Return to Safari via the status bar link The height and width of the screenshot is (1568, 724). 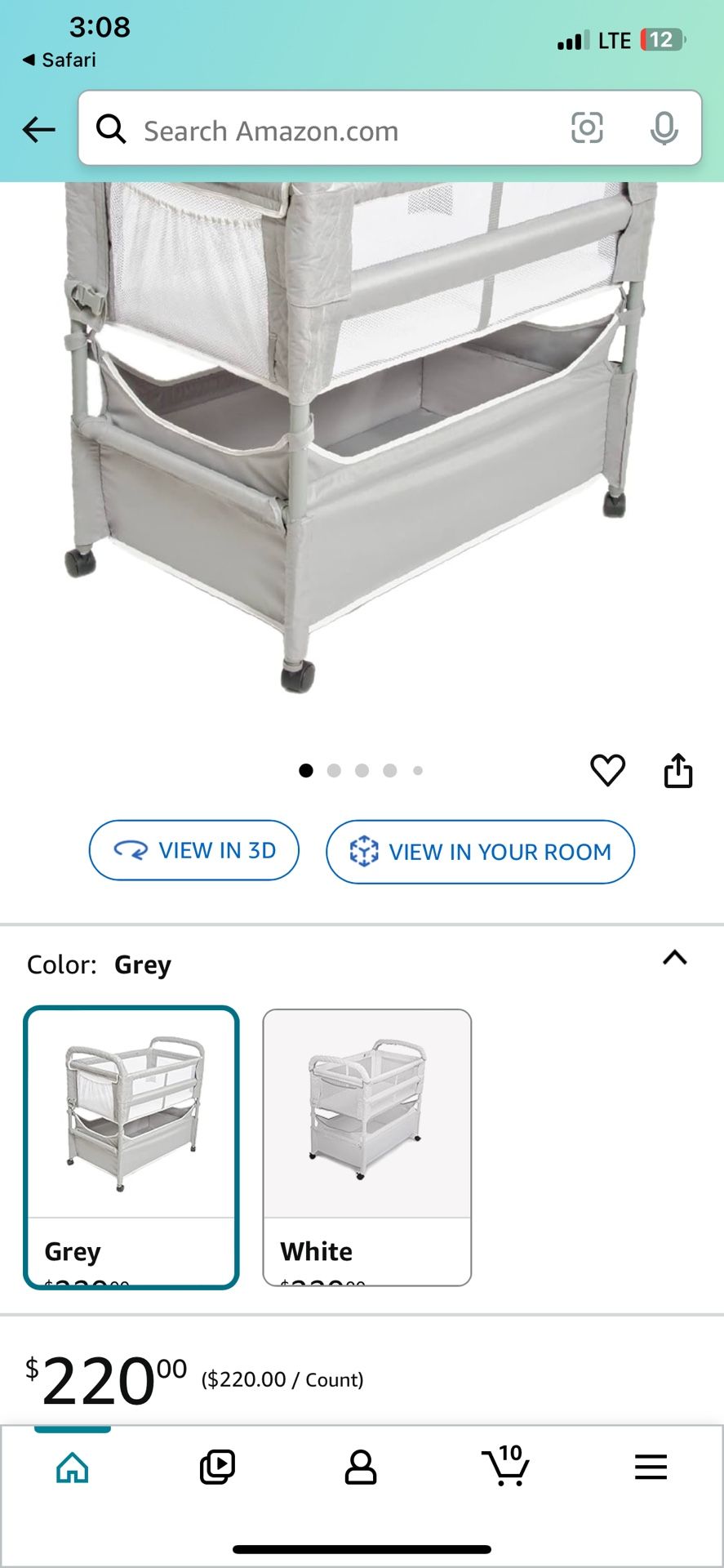click(57, 59)
